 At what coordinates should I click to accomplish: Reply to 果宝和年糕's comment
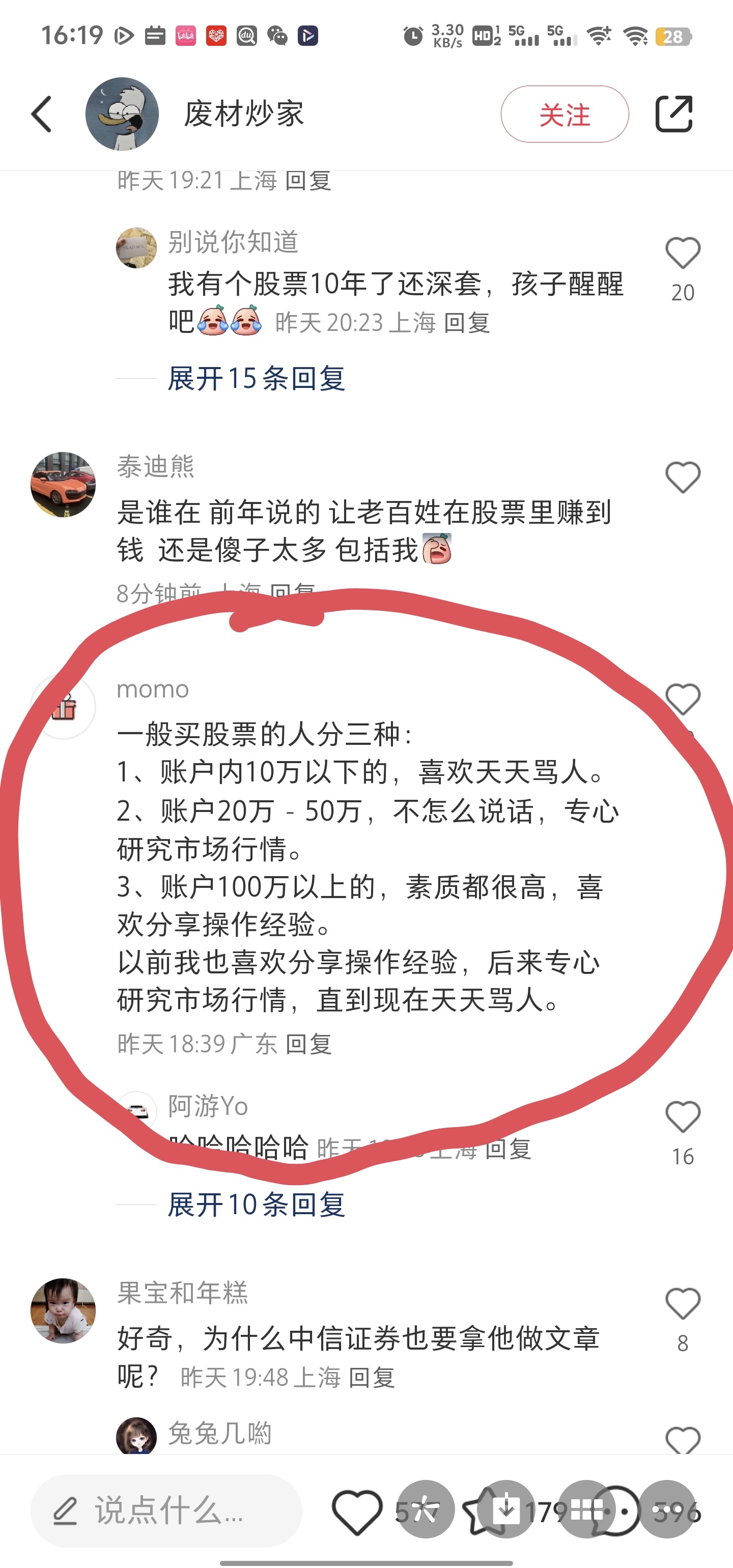tap(372, 1377)
